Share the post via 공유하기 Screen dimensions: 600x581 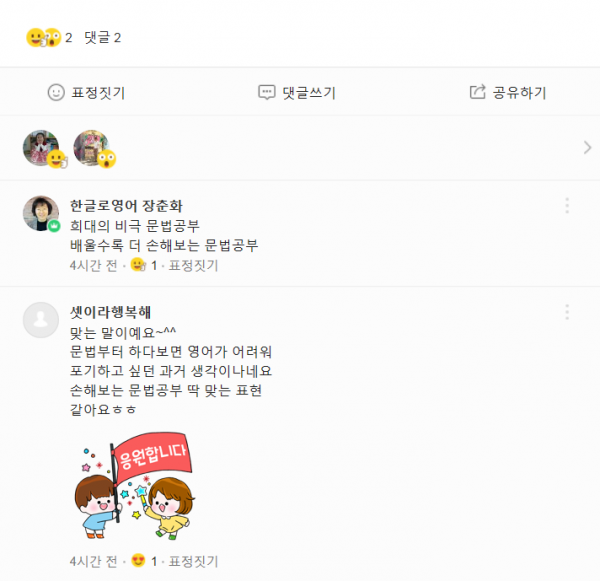click(x=508, y=92)
